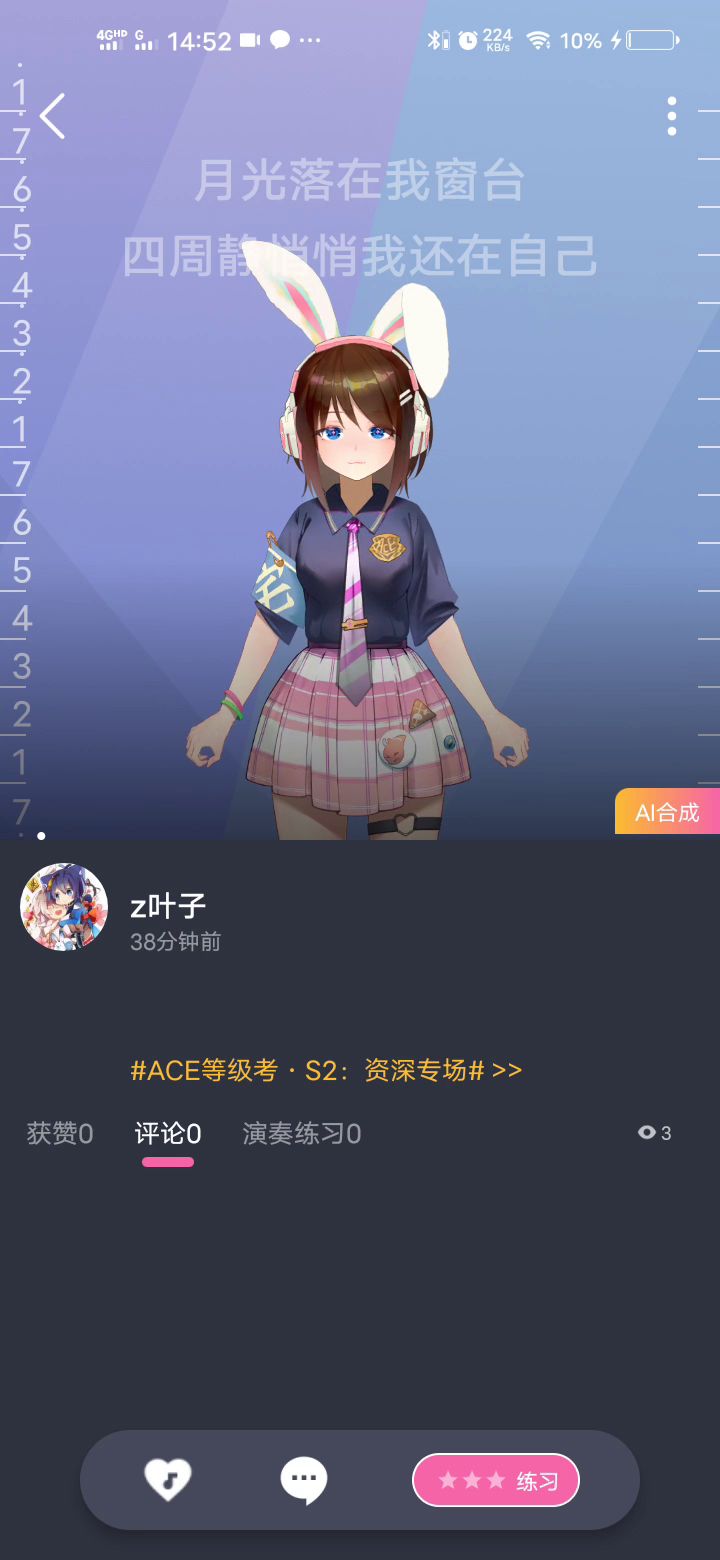The width and height of the screenshot is (720, 1560).
Task: Go back using the top-left arrow
Action: [x=53, y=117]
